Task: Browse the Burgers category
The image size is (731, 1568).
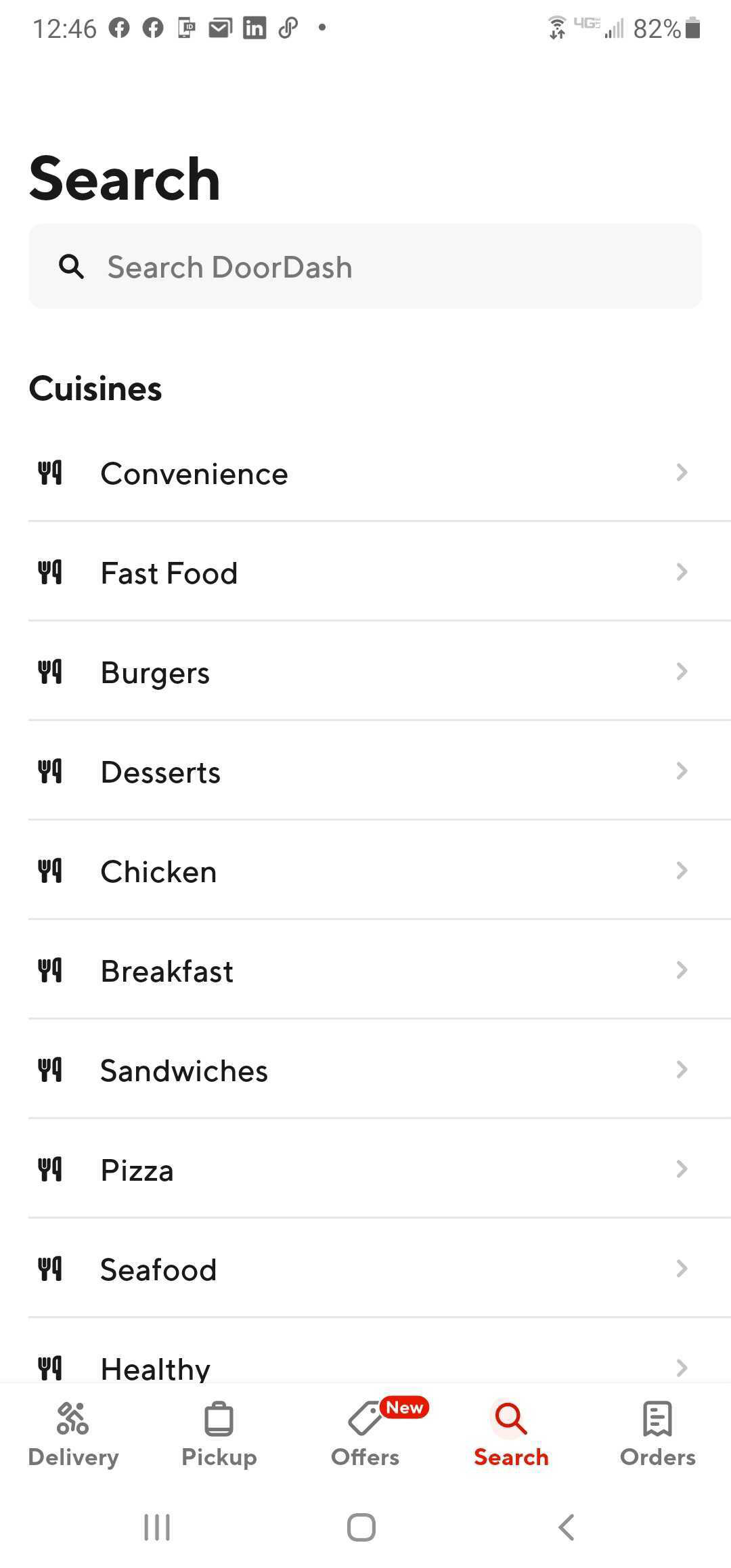Action: pyautogui.click(x=365, y=672)
